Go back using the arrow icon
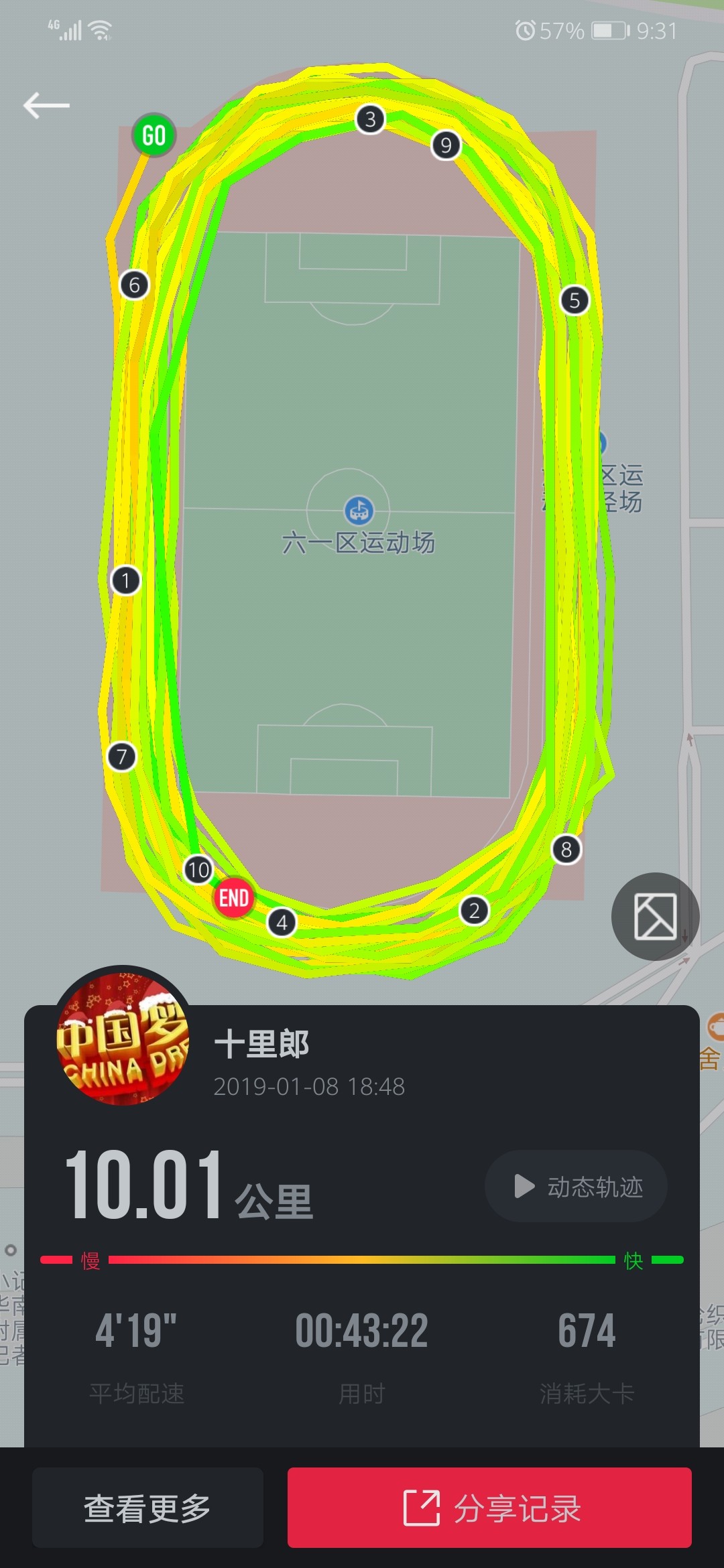Viewport: 724px width, 1568px height. (46, 105)
